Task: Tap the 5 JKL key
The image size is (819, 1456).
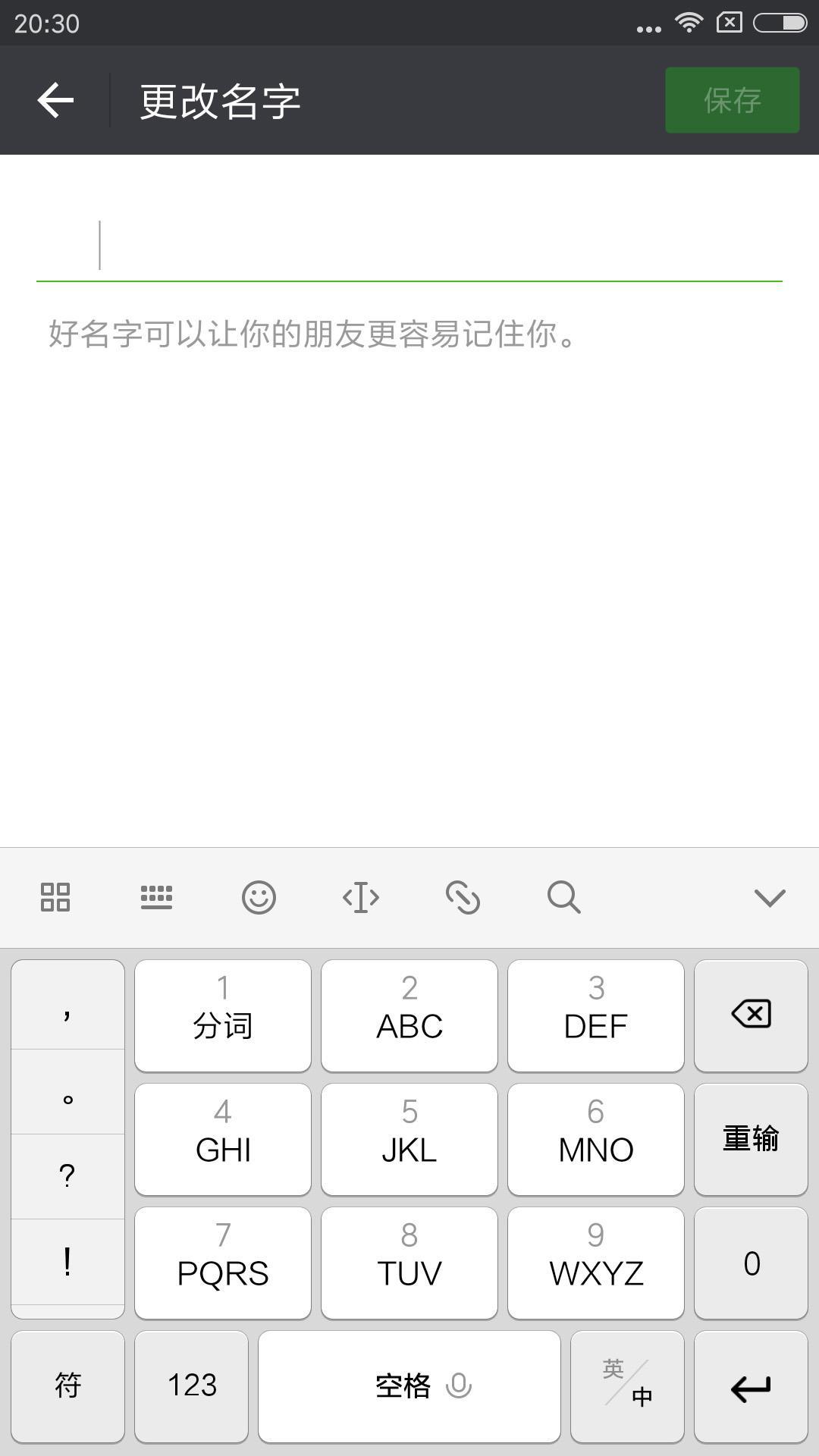Action: tap(409, 1139)
